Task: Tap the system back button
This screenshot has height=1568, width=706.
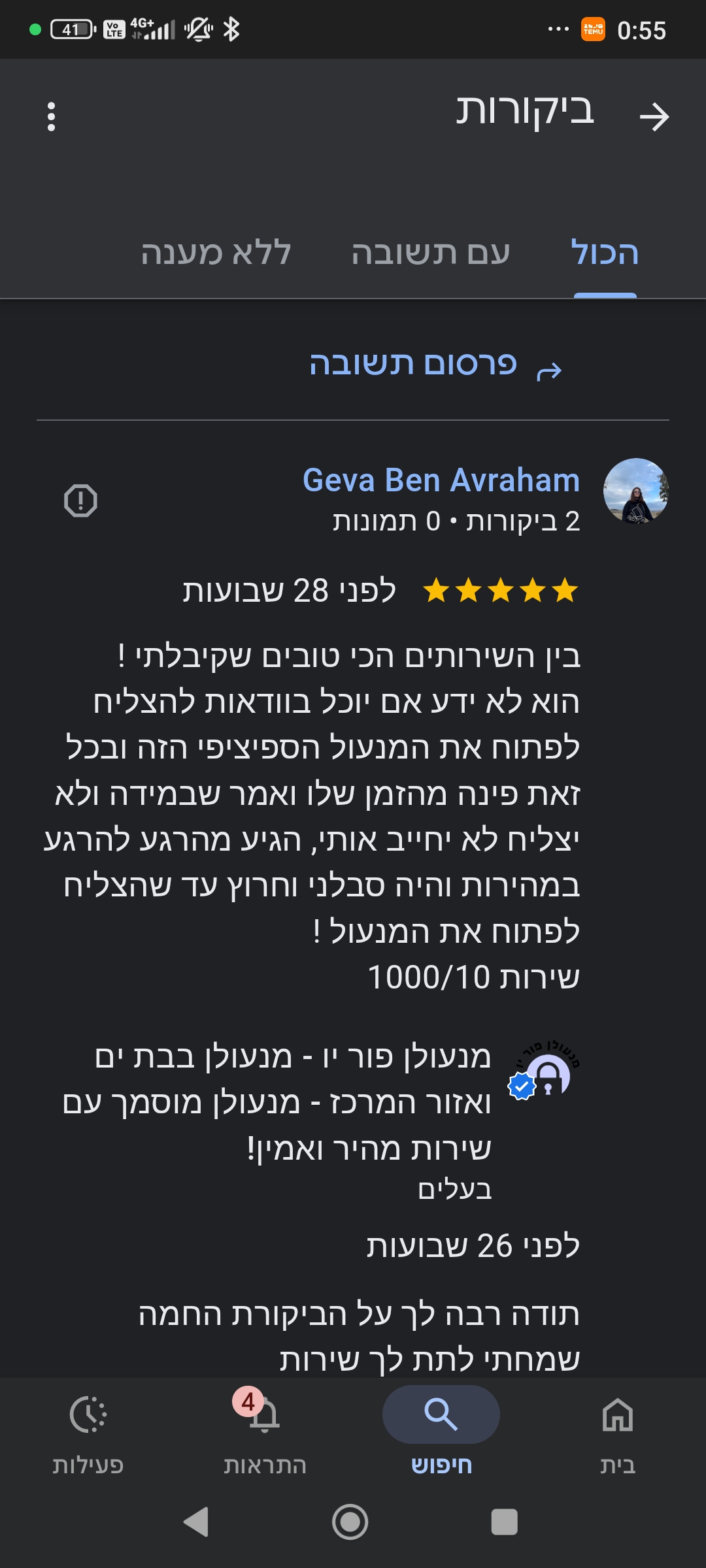Action: (x=196, y=1522)
